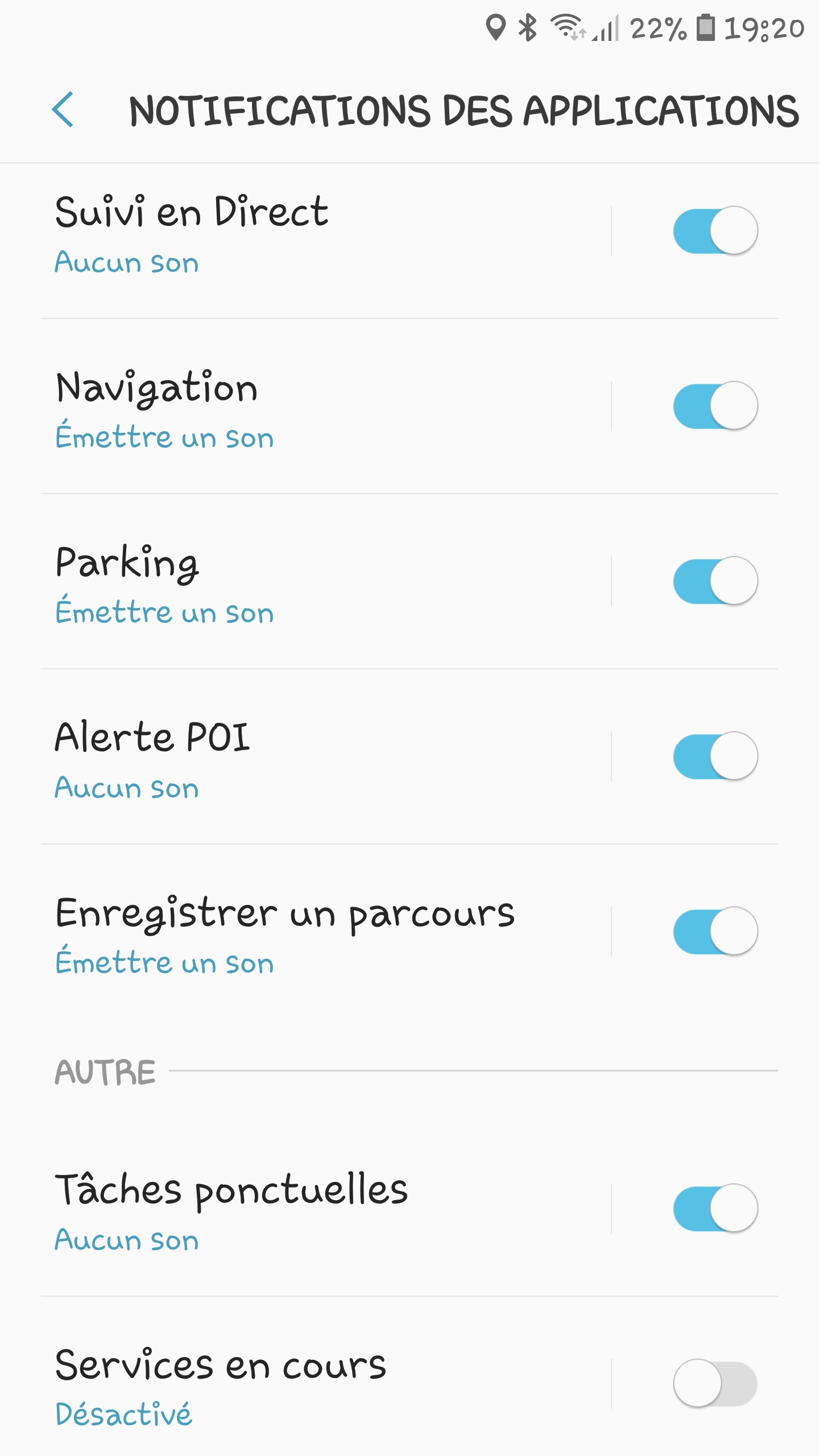
Task: Go back using the top-left arrow
Action: [63, 110]
